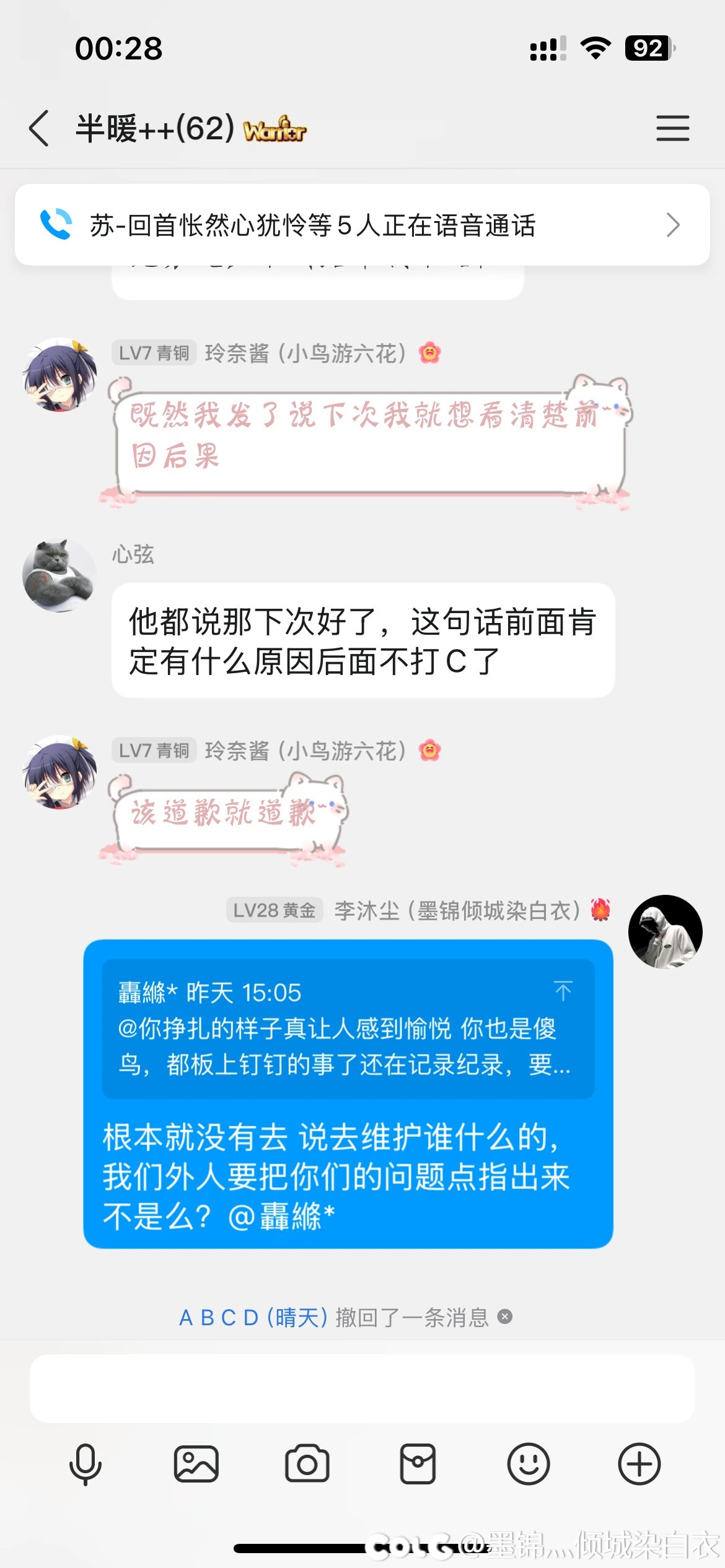Send a red packet
Image resolution: width=725 pixels, height=1568 pixels.
click(x=418, y=1464)
